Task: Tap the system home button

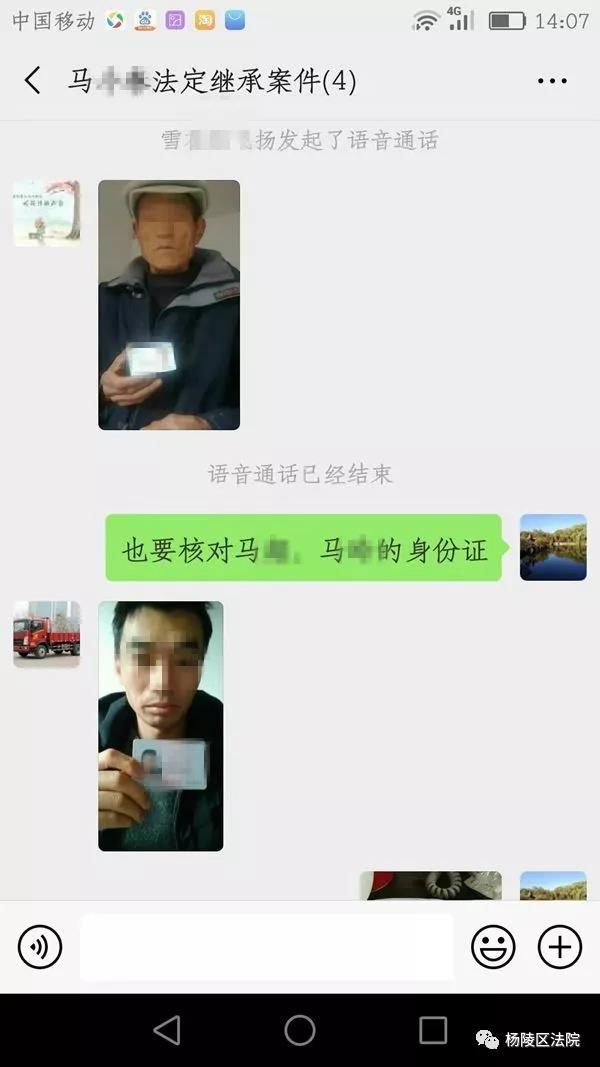Action: [300, 1030]
